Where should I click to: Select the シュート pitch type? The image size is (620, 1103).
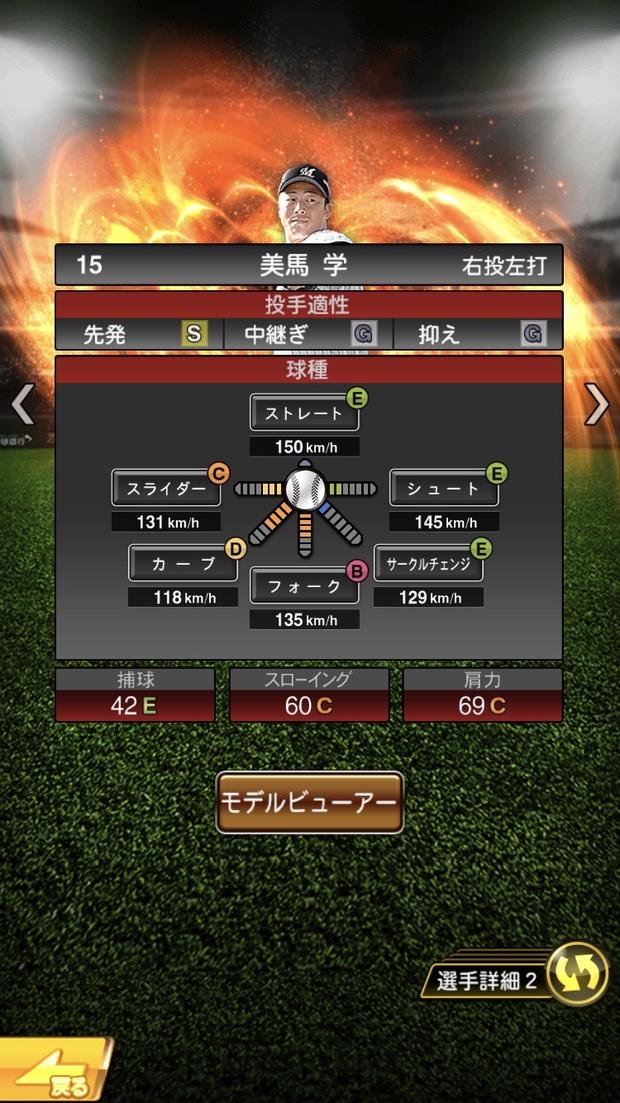(x=443, y=489)
